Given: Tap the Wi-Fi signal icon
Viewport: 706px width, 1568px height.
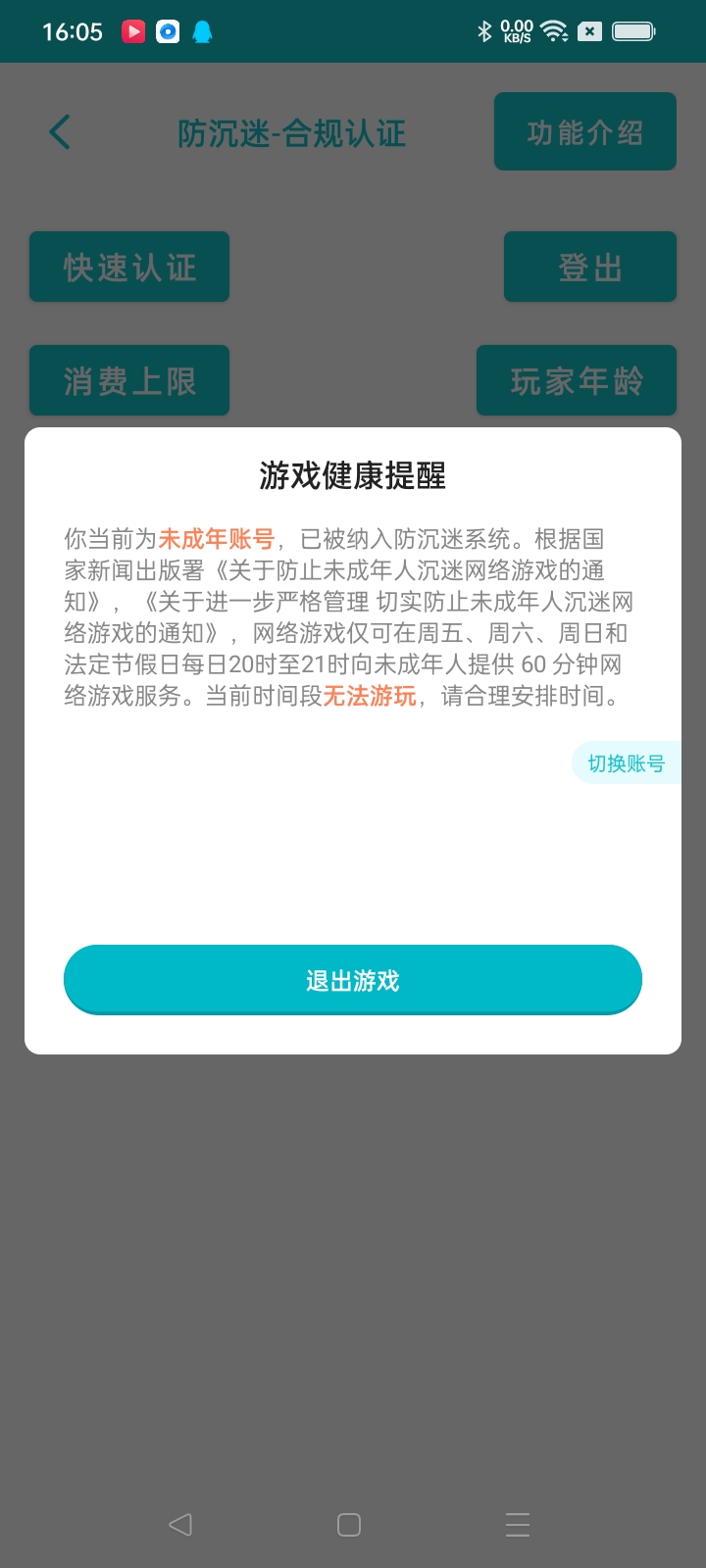Looking at the screenshot, I should 554,31.
